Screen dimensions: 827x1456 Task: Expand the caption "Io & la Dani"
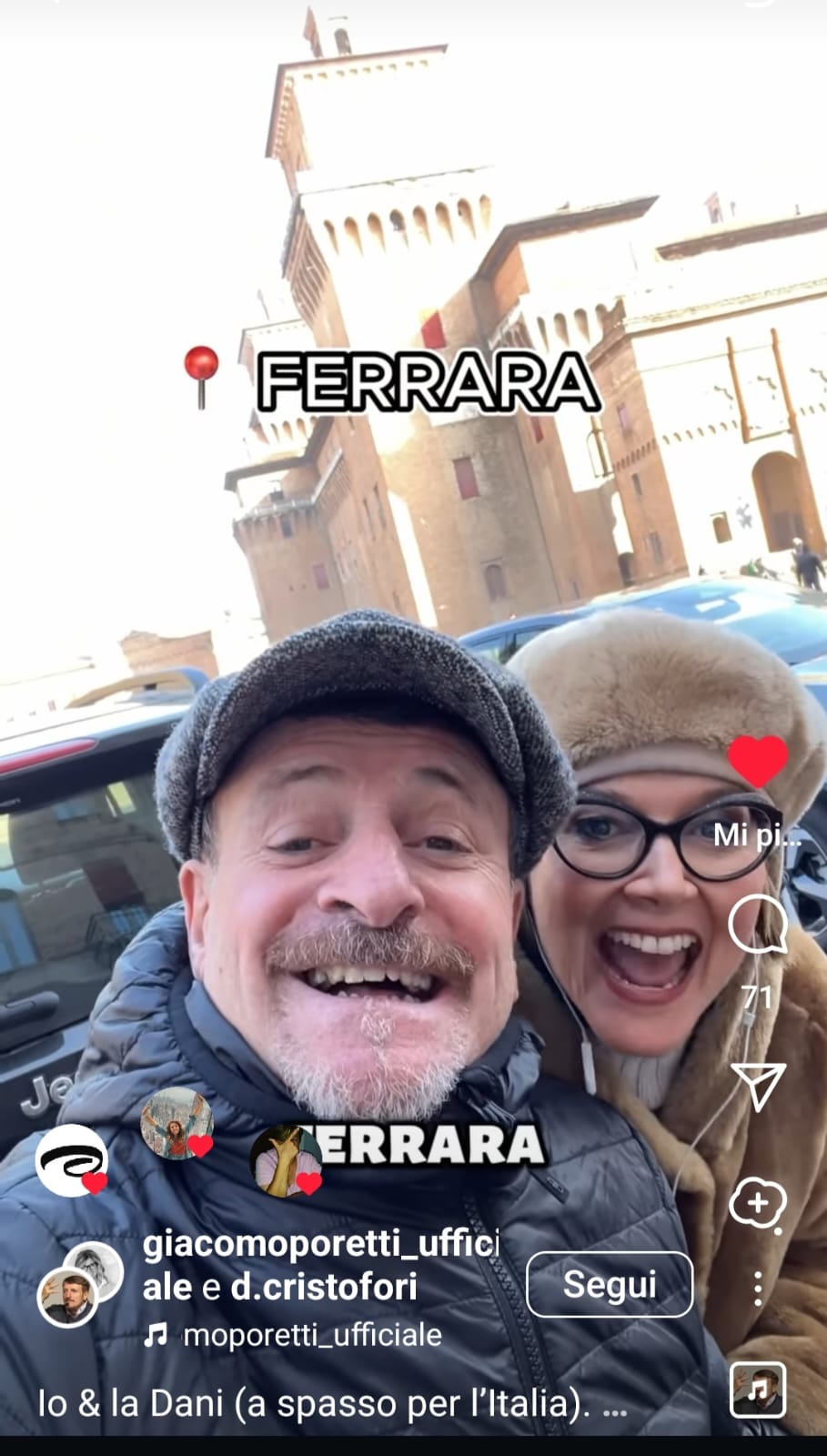click(332, 1402)
